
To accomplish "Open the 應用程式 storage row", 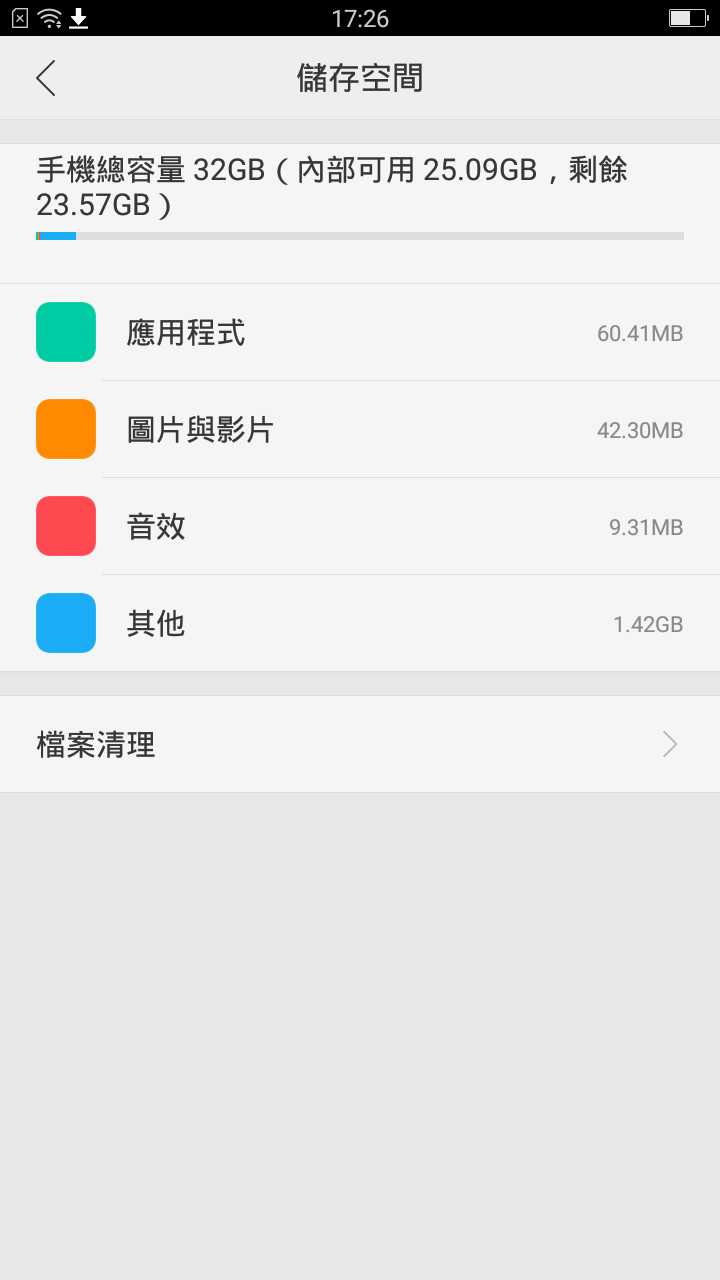I will click(360, 332).
